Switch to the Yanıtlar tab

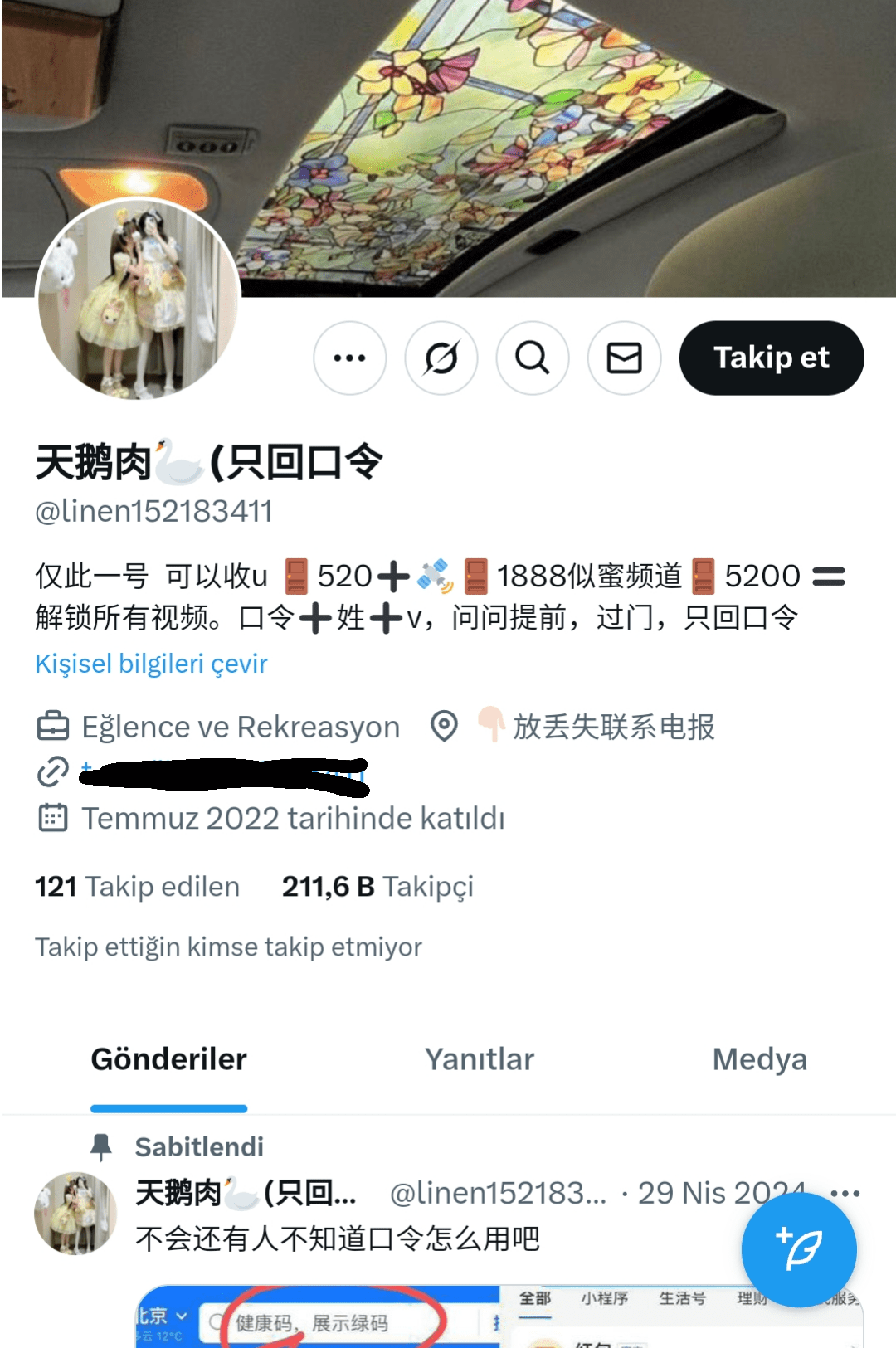(480, 1059)
